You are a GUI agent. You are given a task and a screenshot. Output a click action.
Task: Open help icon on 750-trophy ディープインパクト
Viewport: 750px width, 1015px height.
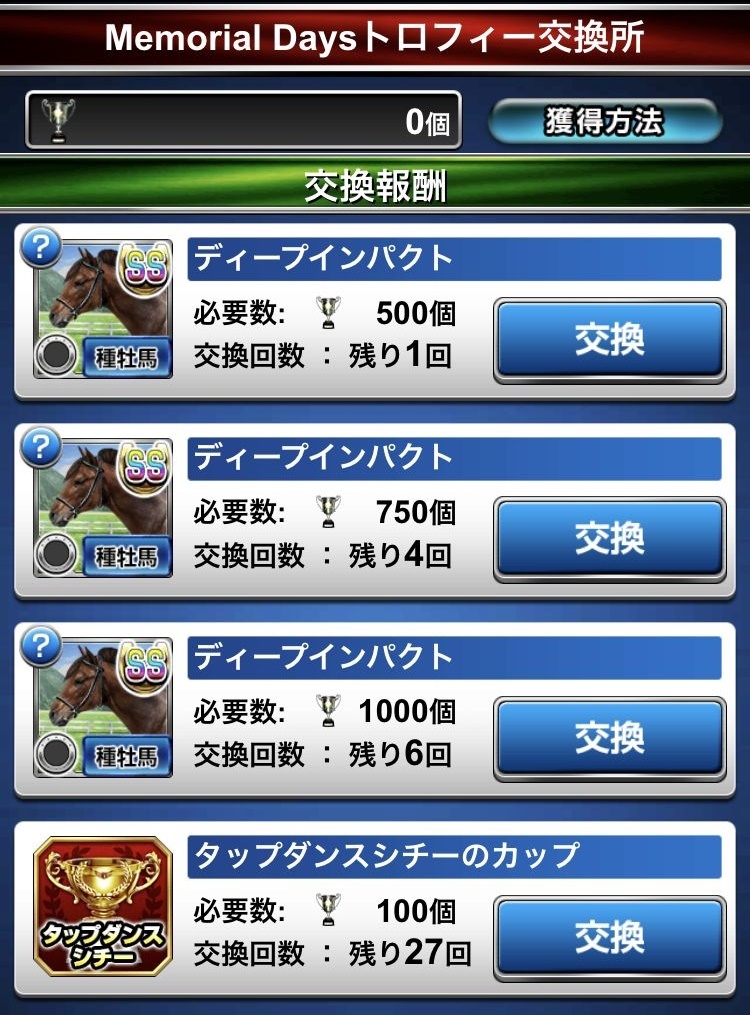(41, 448)
